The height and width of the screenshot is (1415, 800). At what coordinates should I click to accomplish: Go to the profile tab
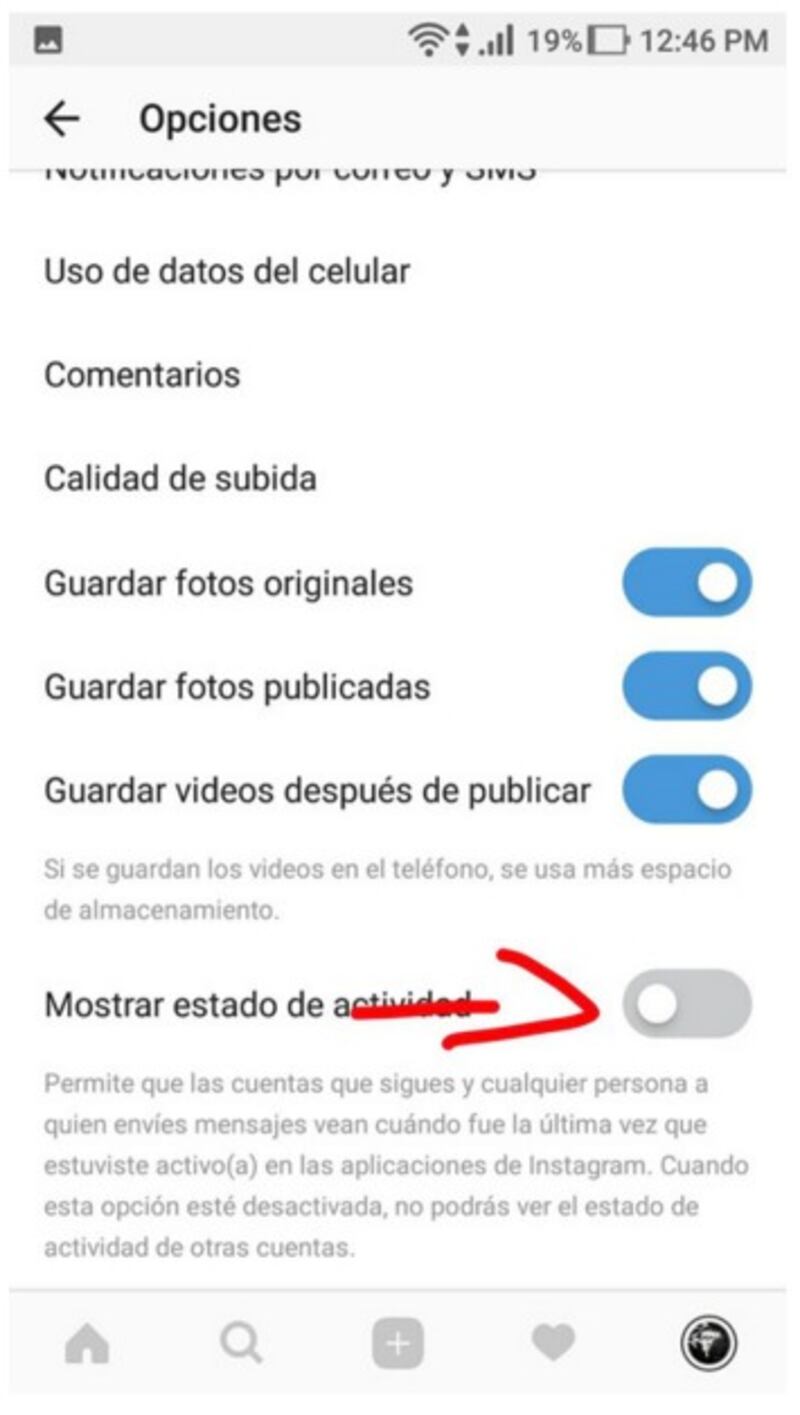tap(709, 1344)
